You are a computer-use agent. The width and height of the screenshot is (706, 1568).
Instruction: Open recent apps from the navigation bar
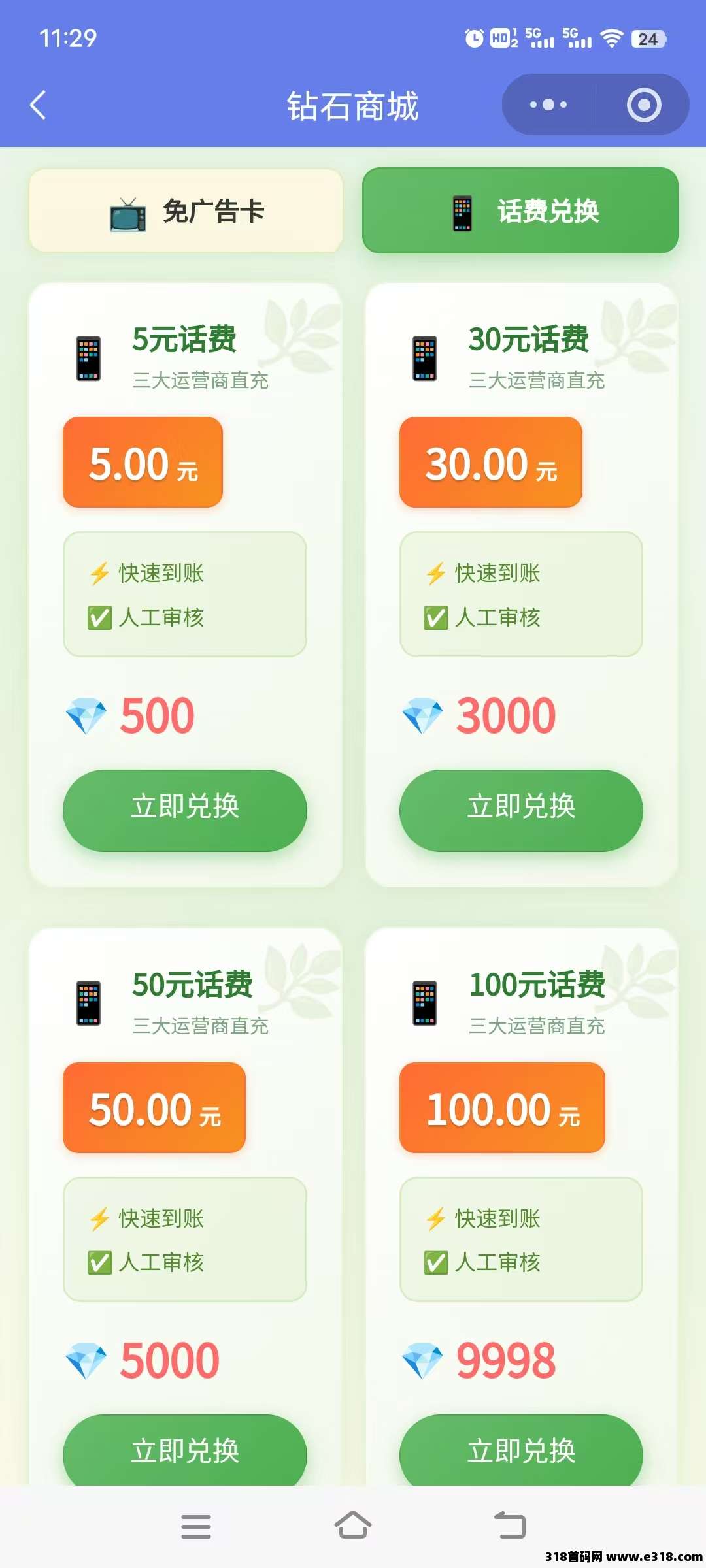195,1526
